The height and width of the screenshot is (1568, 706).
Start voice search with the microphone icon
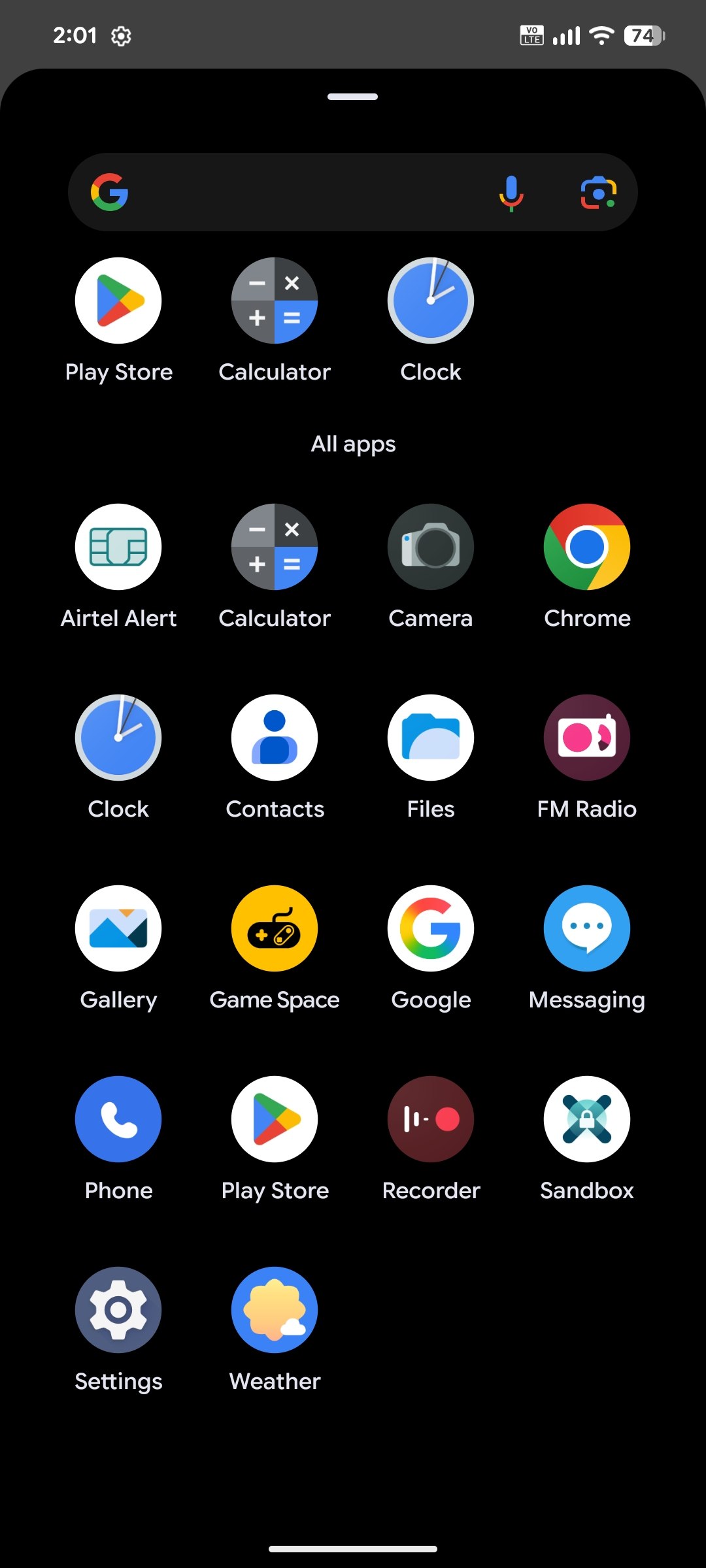point(511,193)
